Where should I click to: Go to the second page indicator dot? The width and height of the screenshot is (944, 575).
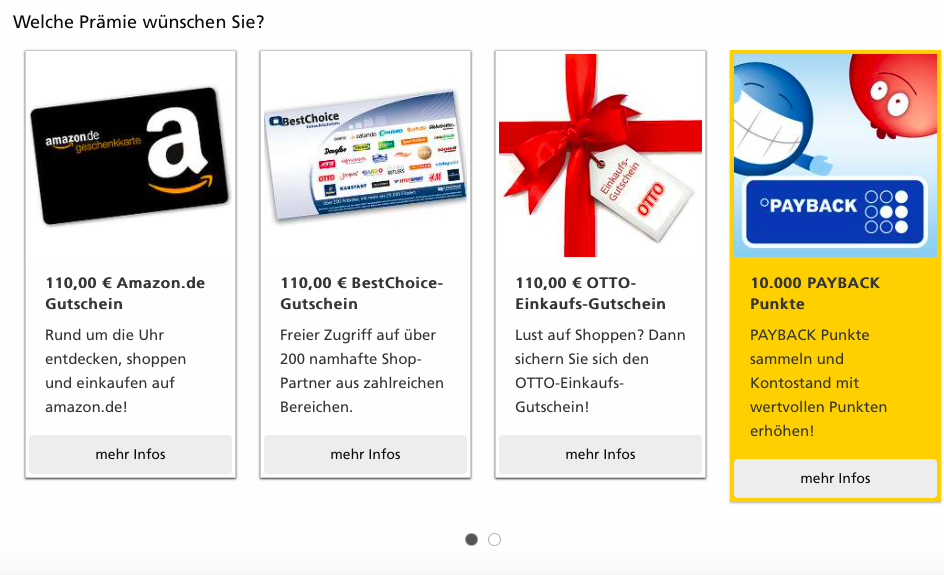coord(494,539)
